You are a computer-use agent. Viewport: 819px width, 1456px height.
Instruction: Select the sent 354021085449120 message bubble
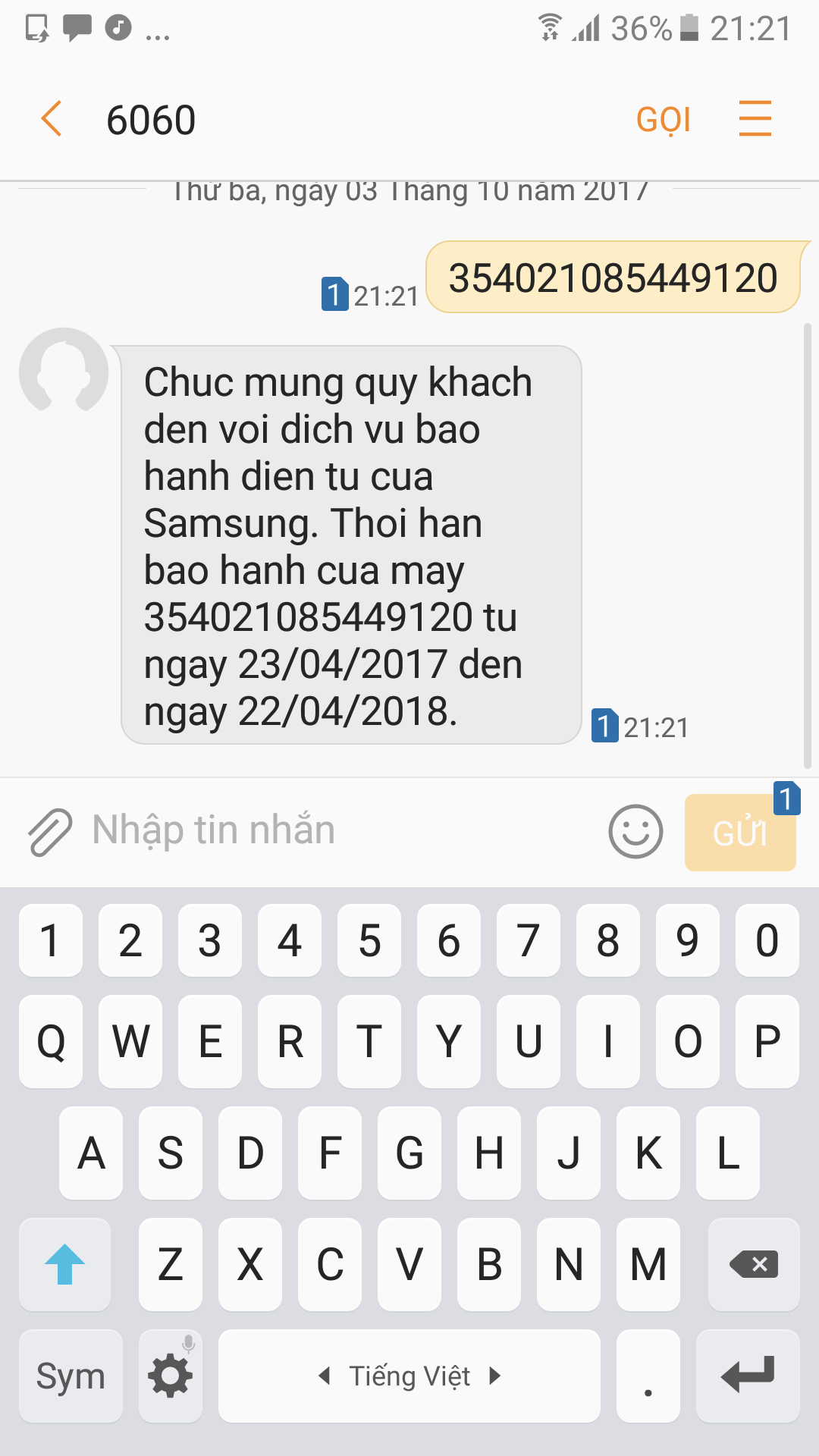pyautogui.click(x=613, y=278)
